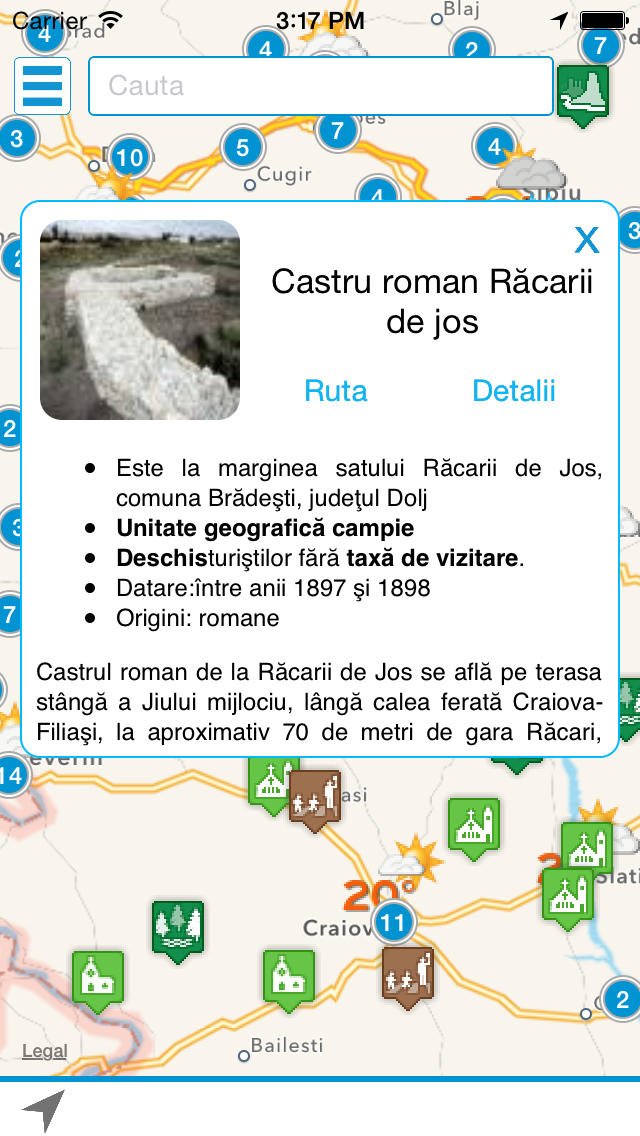Open the hamburger menu
The height and width of the screenshot is (1136, 640).
point(42,86)
